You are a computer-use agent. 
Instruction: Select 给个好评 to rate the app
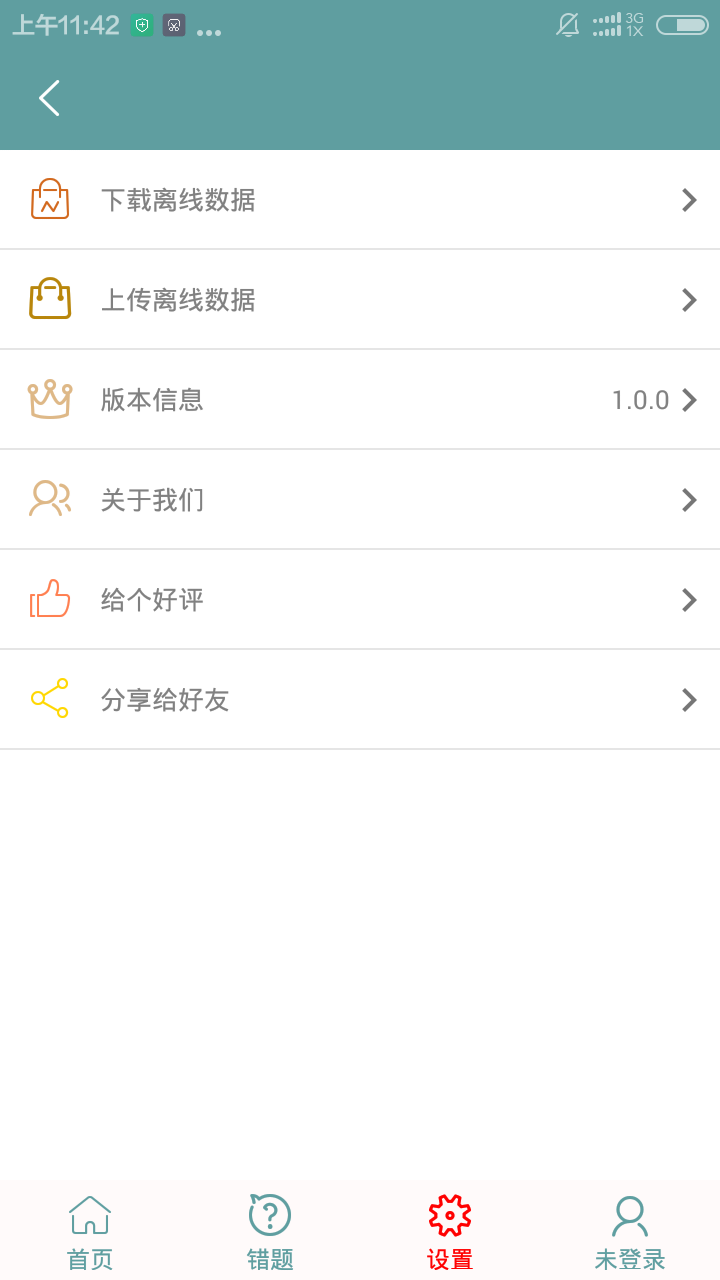point(360,600)
